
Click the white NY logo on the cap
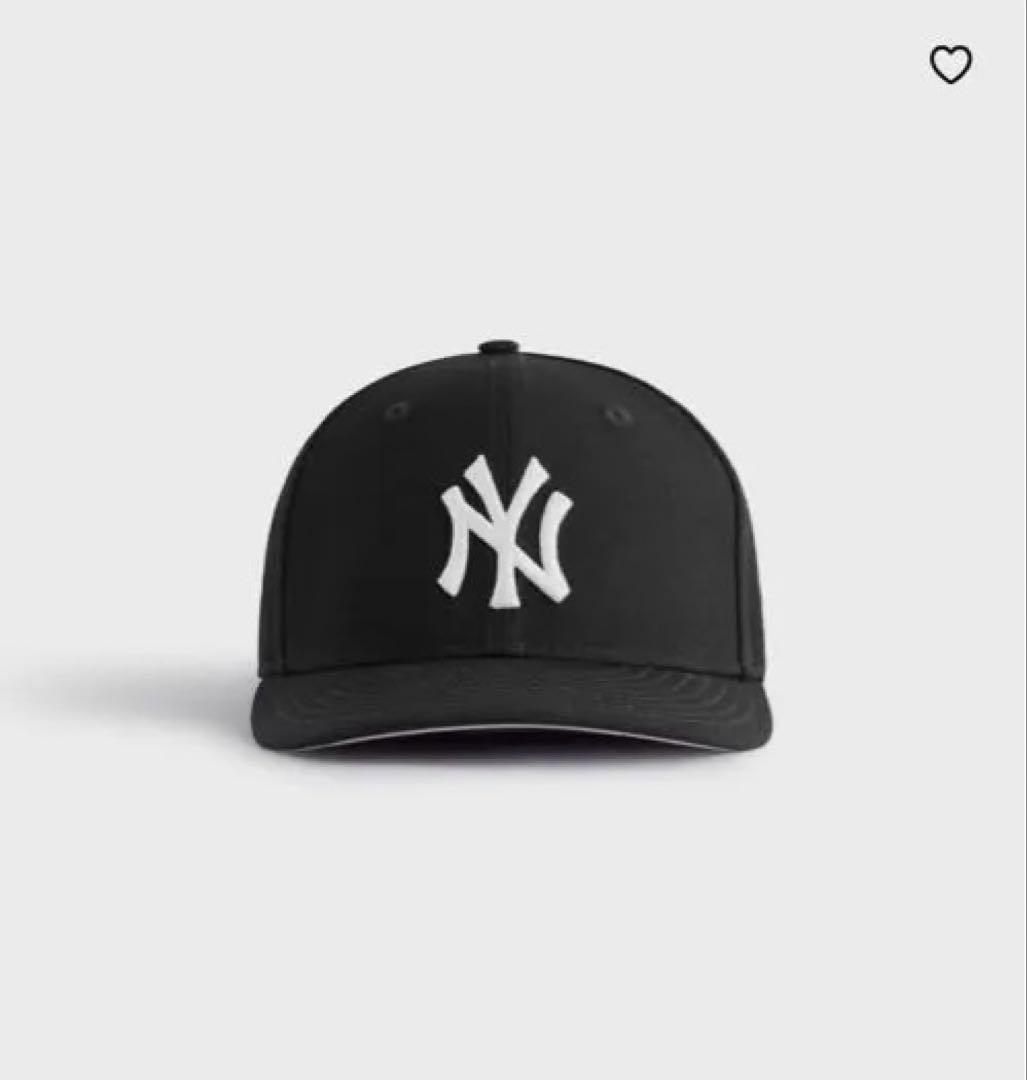tap(503, 530)
